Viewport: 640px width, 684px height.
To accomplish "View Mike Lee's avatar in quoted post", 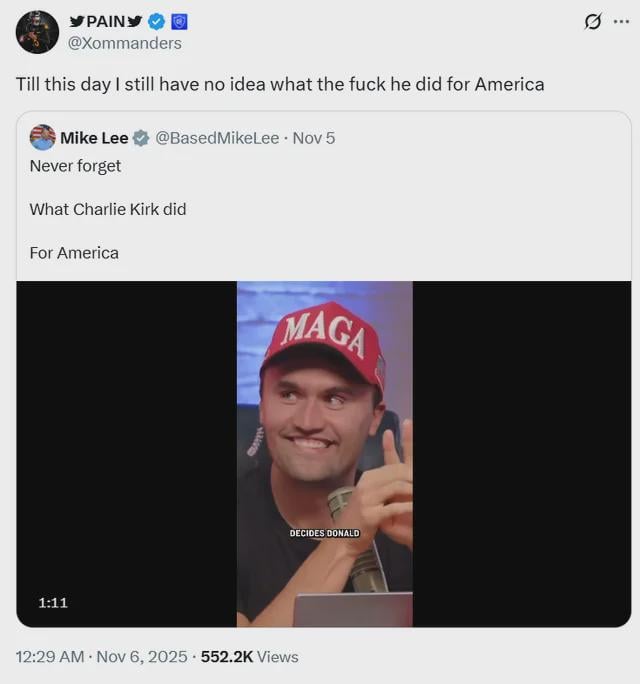I will click(43, 138).
